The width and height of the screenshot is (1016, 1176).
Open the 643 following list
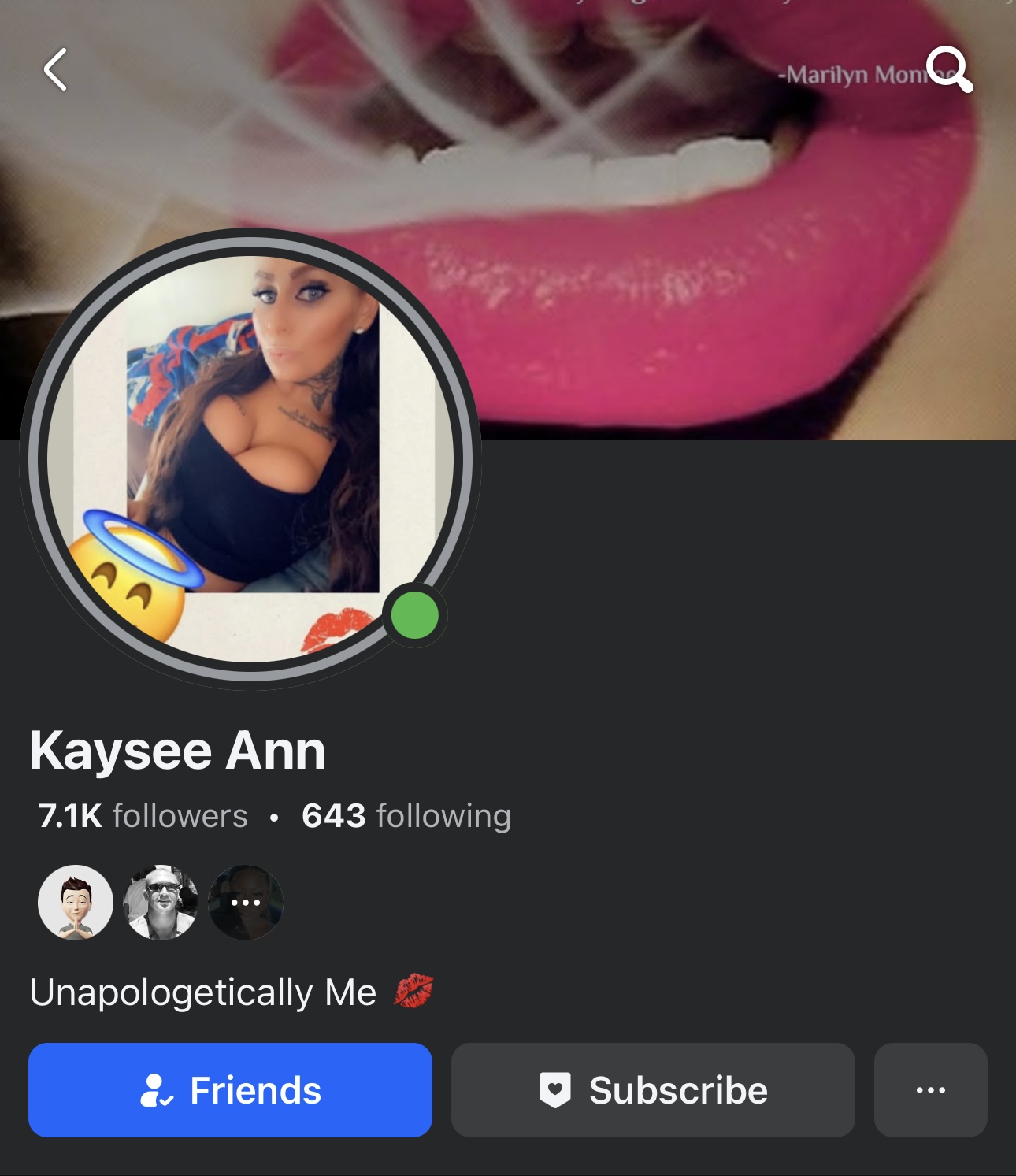(406, 816)
